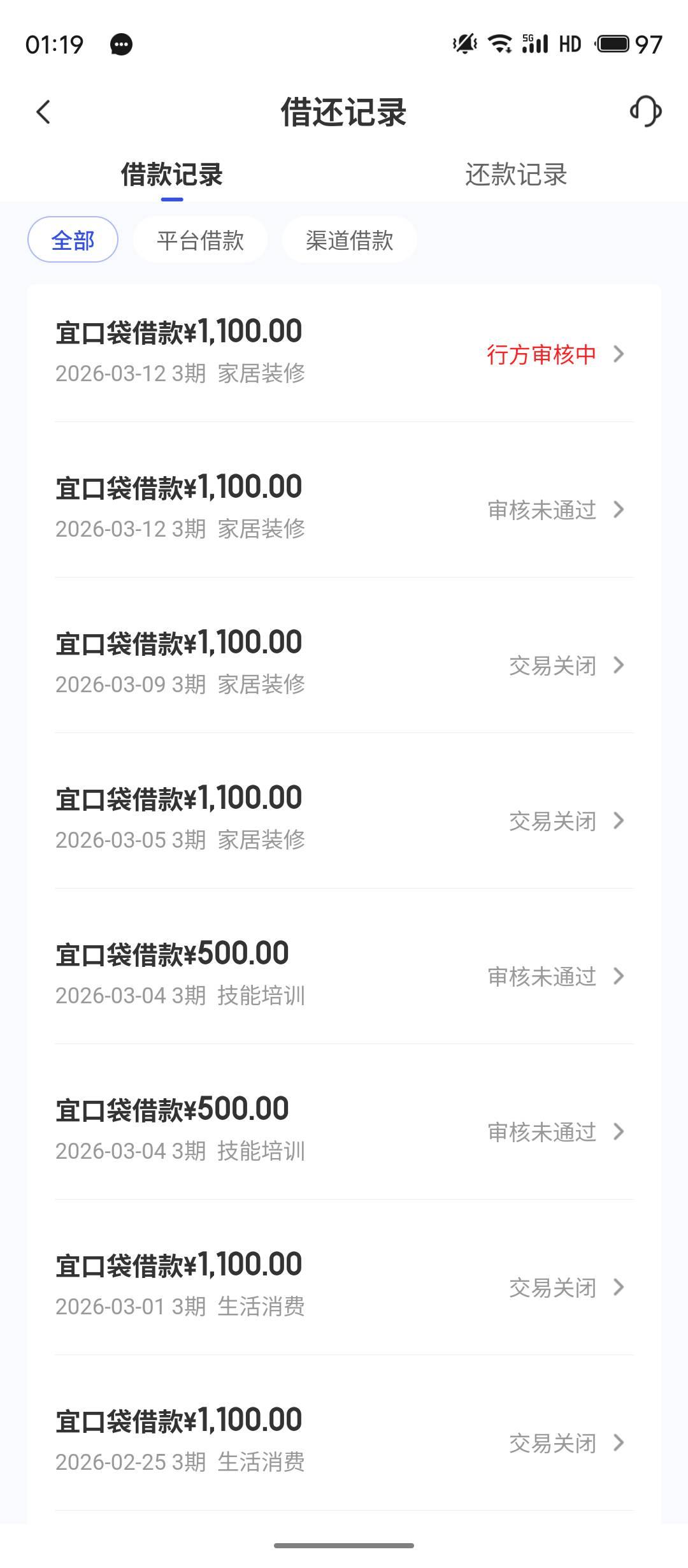The image size is (688, 1568).
Task: Open the 2026-03-01 生活消费 loan record
Action: point(344,1286)
